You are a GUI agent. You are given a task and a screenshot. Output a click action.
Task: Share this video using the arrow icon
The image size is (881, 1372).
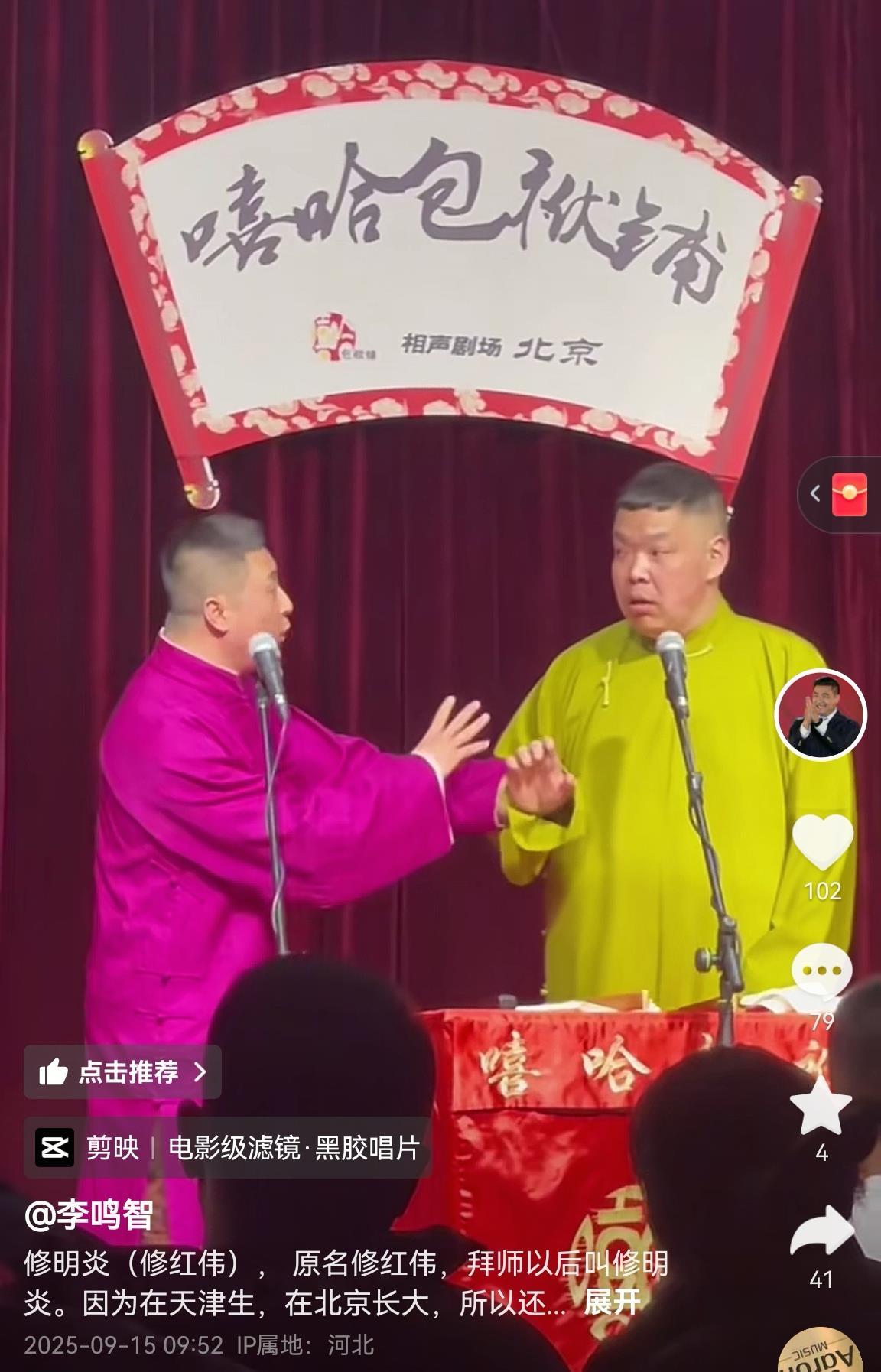pyautogui.click(x=821, y=1231)
